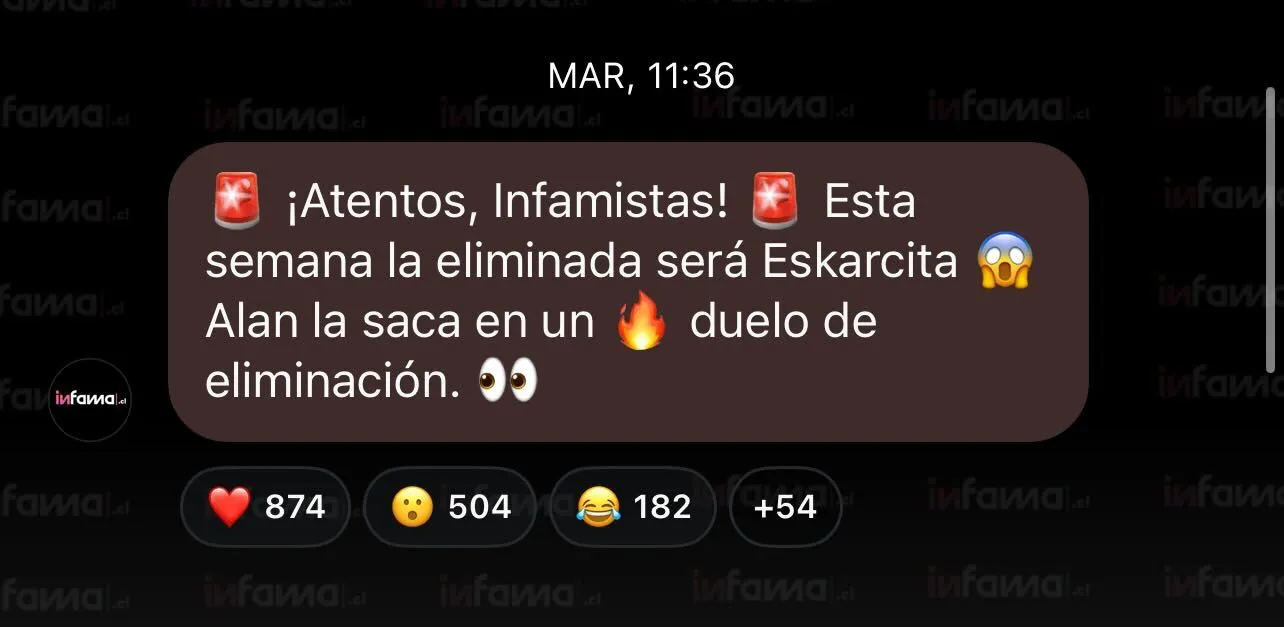Open the +54 more reactions chip

785,507
